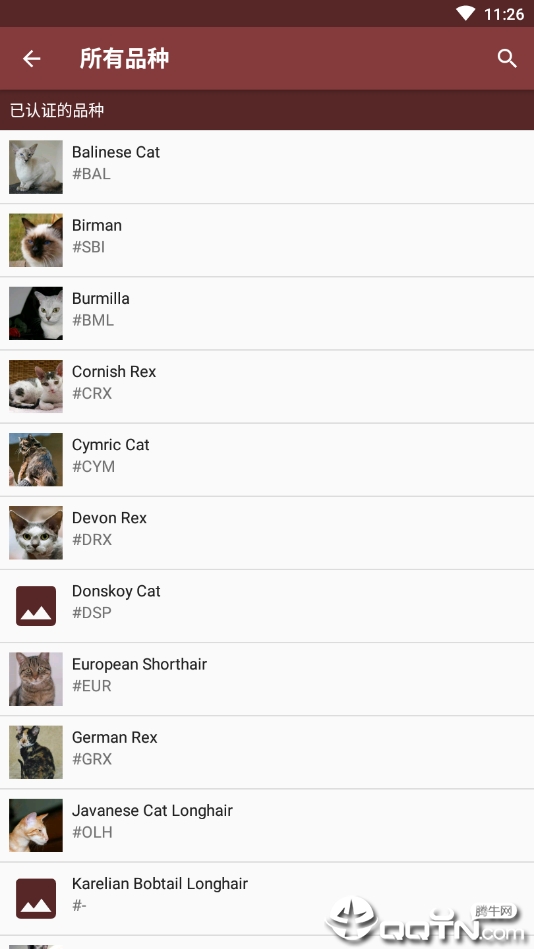Open the Cornish Rex row
This screenshot has width=534, height=949.
[267, 387]
